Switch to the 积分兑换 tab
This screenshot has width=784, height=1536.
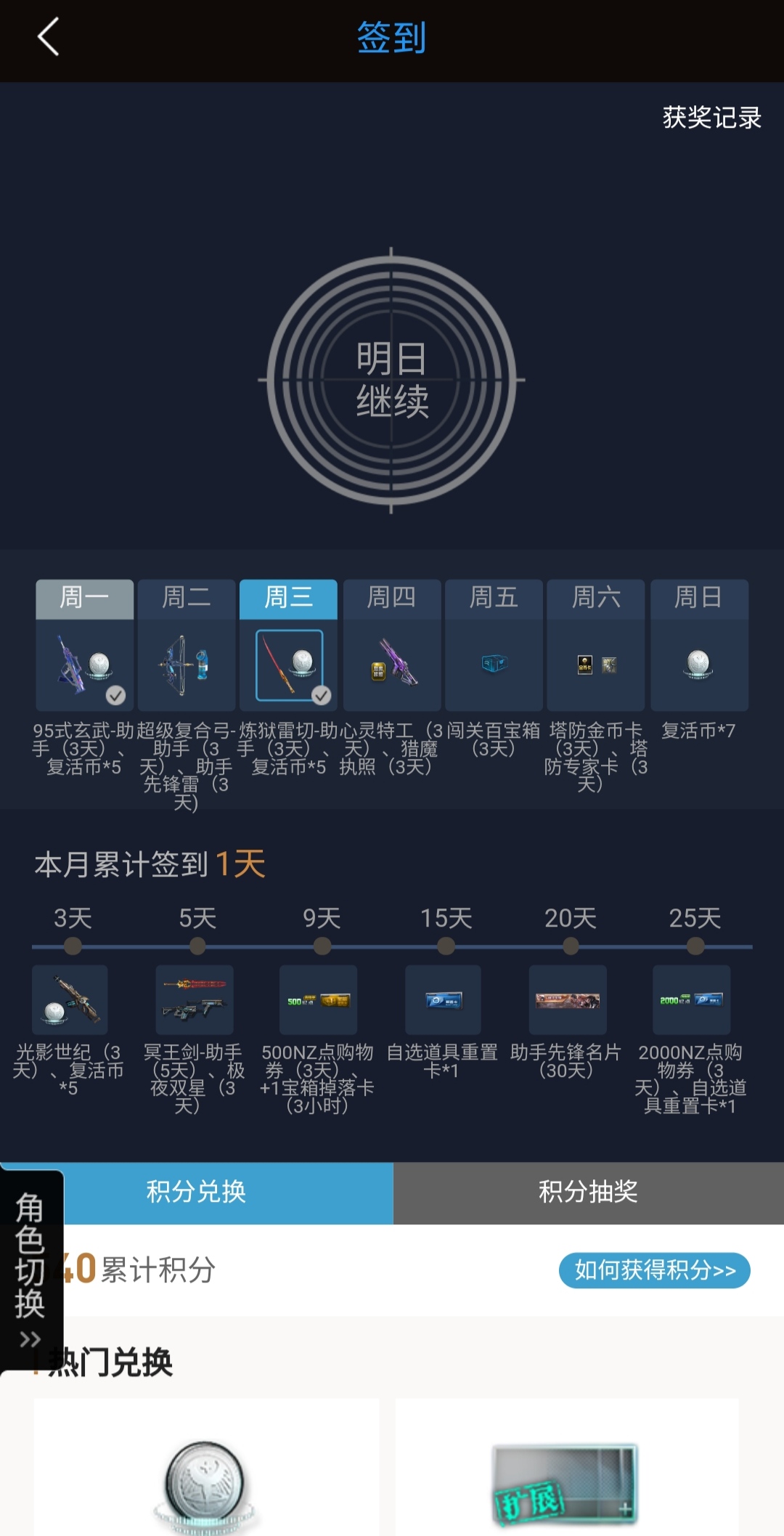coord(196,1192)
